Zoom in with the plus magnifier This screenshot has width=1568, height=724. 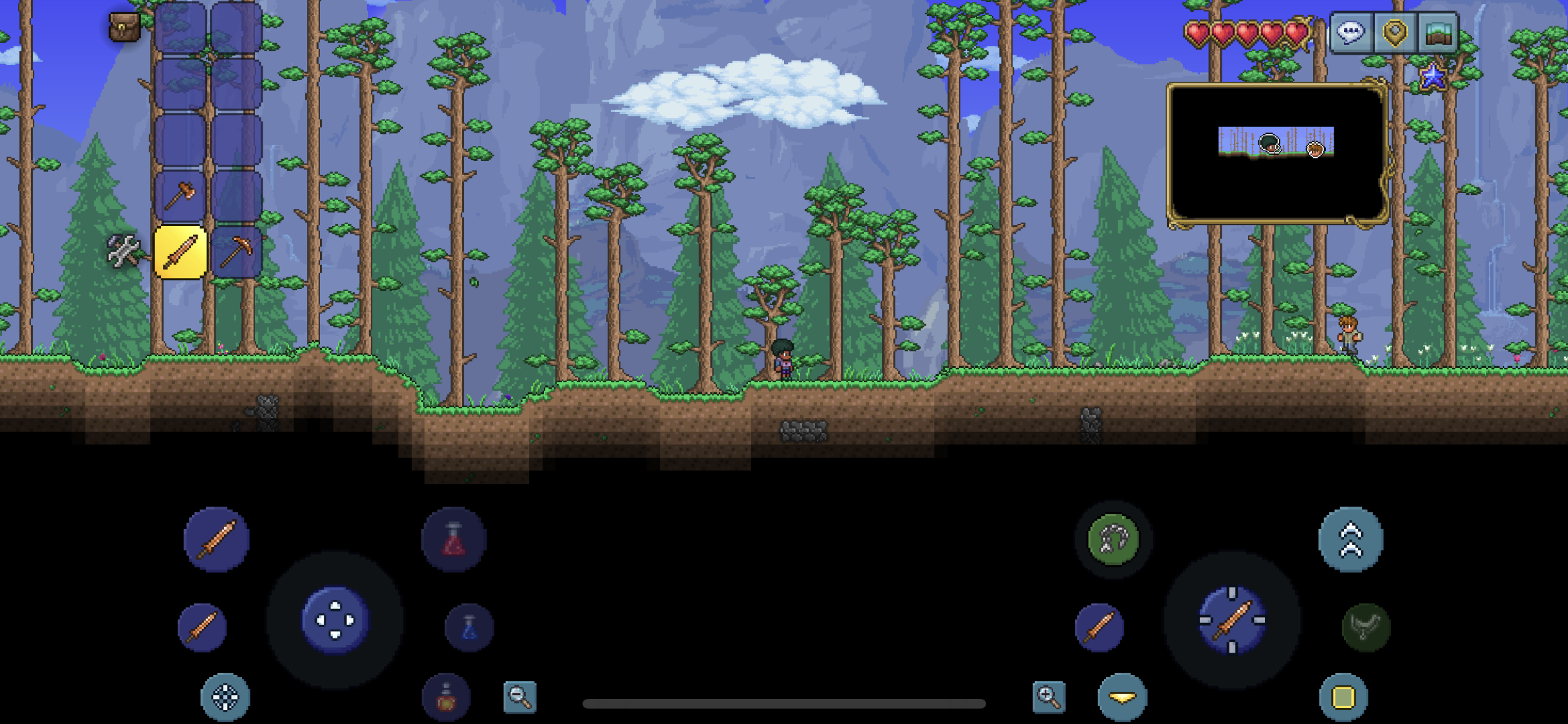point(1049,696)
